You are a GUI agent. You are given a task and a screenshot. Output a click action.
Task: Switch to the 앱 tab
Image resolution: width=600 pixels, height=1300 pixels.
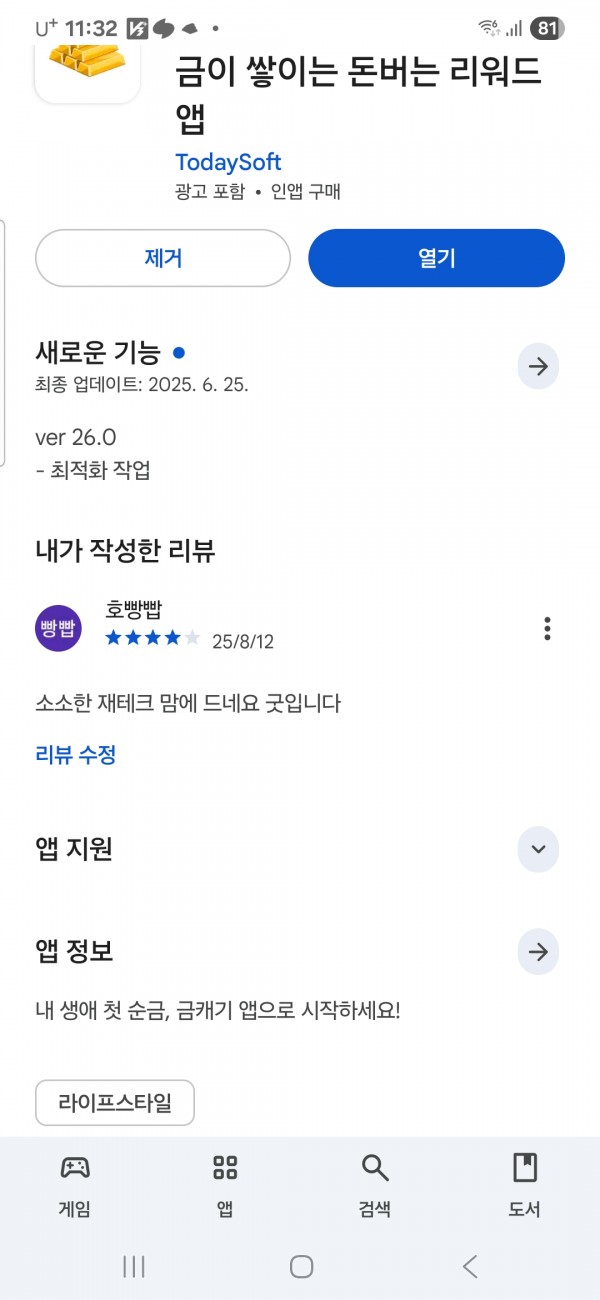225,1185
